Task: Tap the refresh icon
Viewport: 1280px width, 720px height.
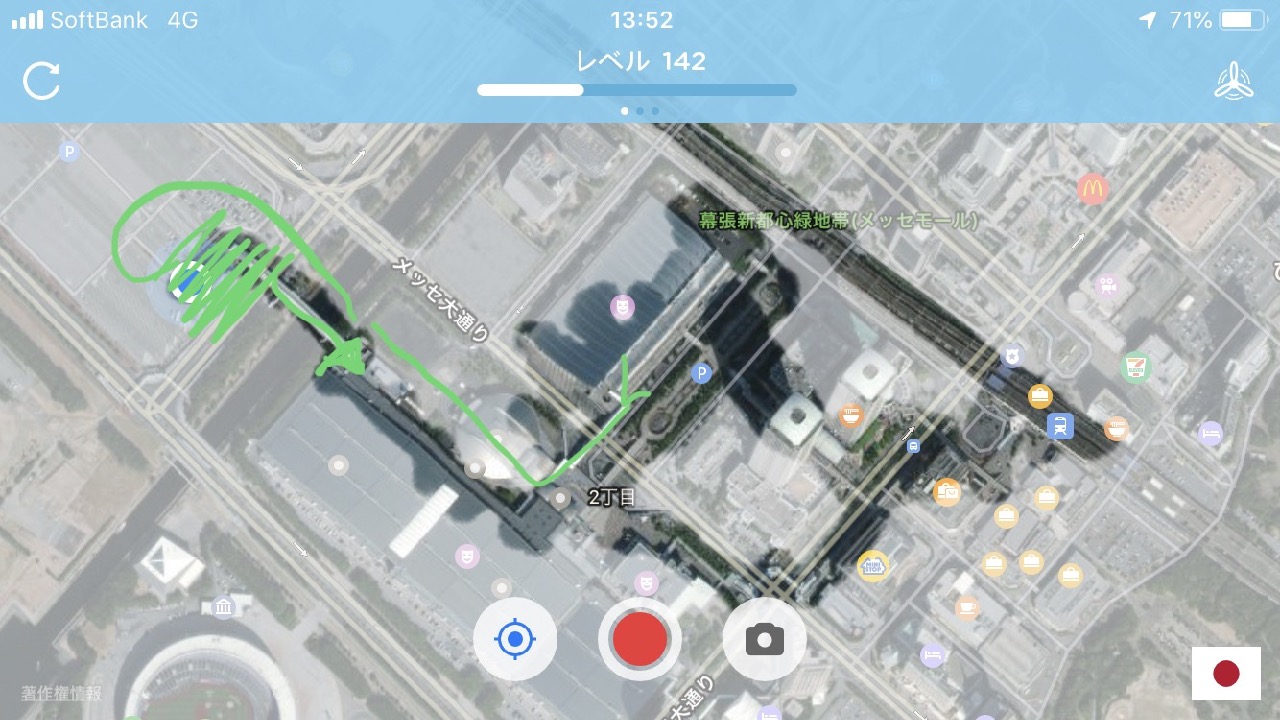Action: point(42,81)
